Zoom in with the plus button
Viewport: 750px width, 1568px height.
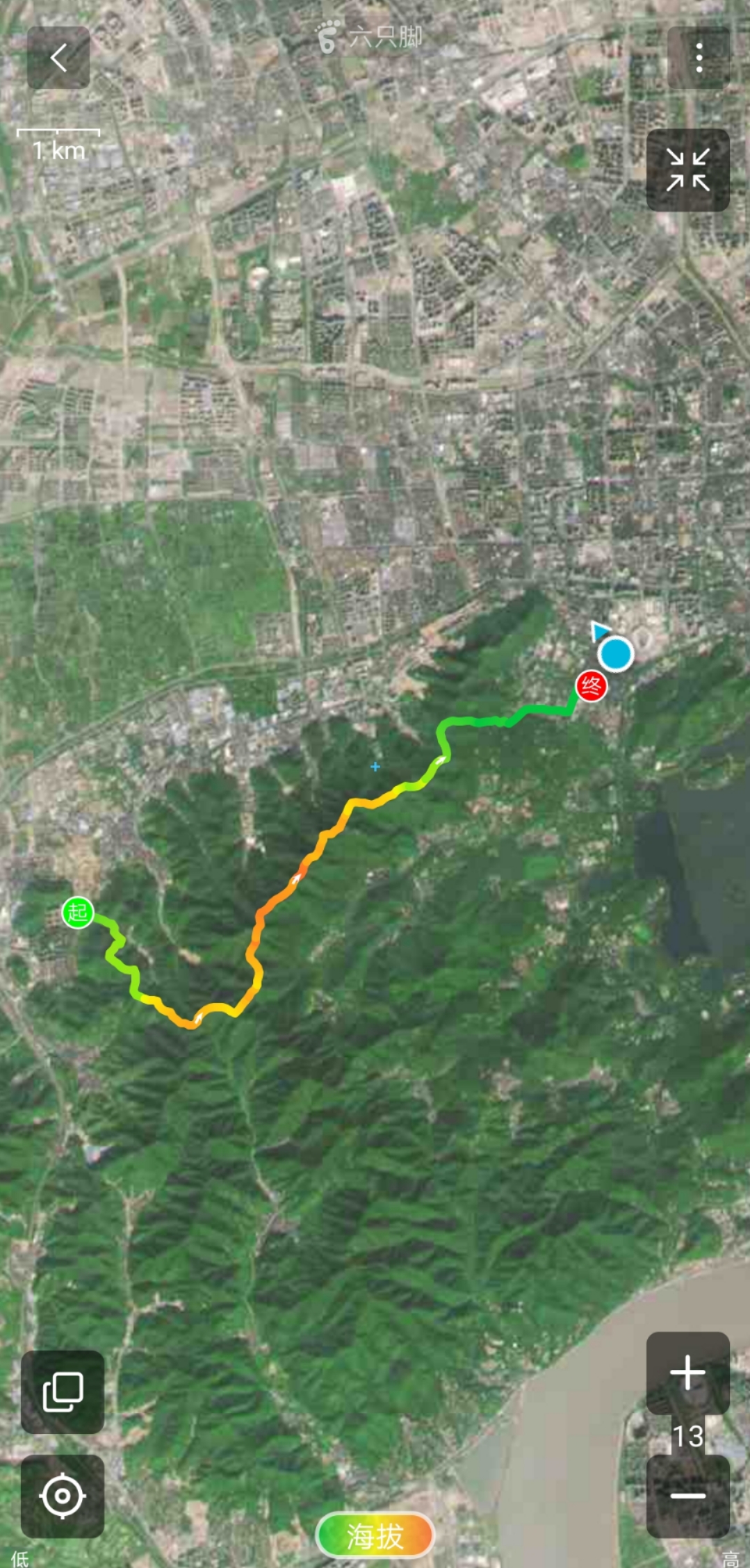tap(687, 1372)
